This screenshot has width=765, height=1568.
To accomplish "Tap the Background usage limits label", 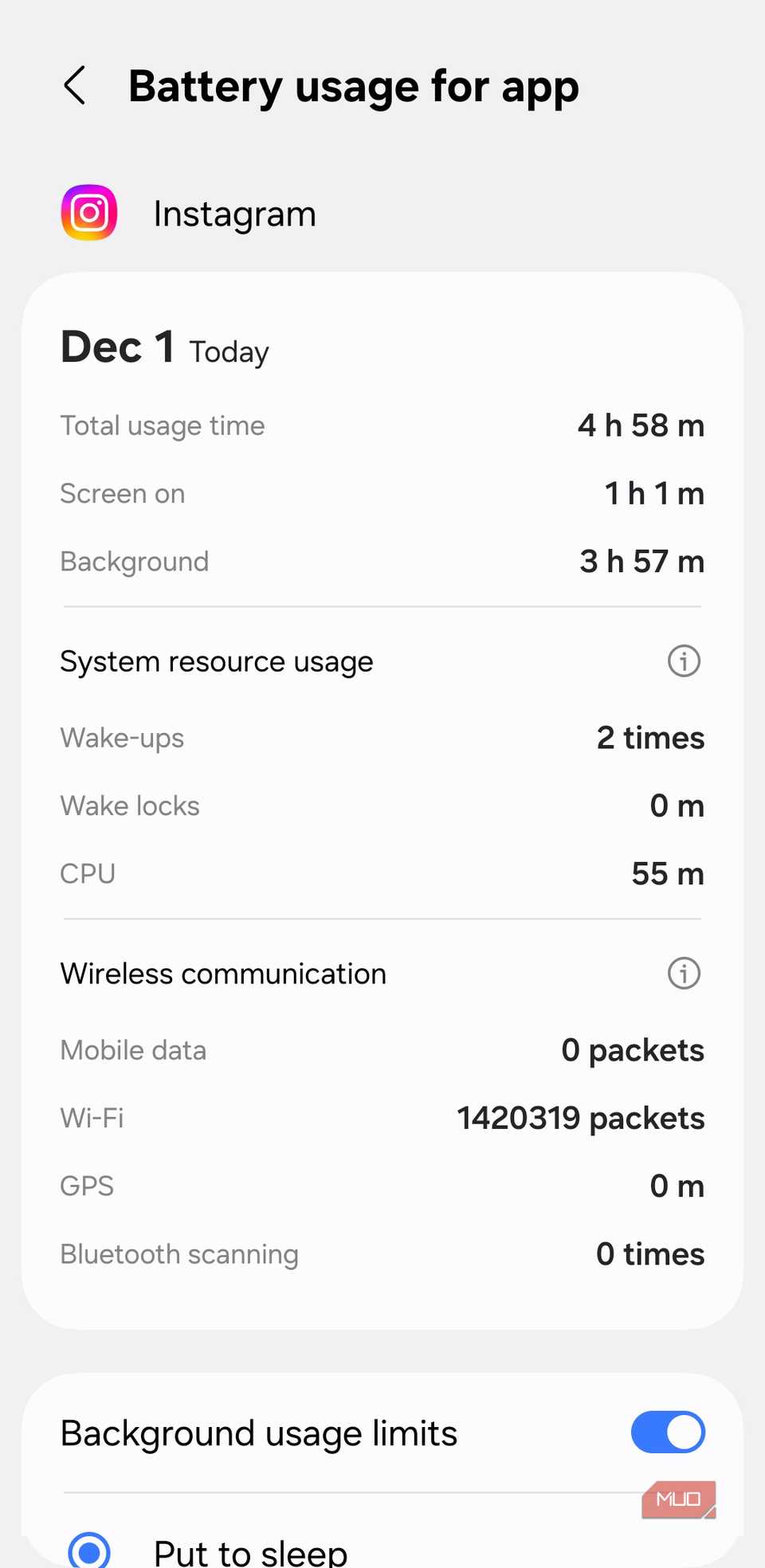I will [x=258, y=1432].
